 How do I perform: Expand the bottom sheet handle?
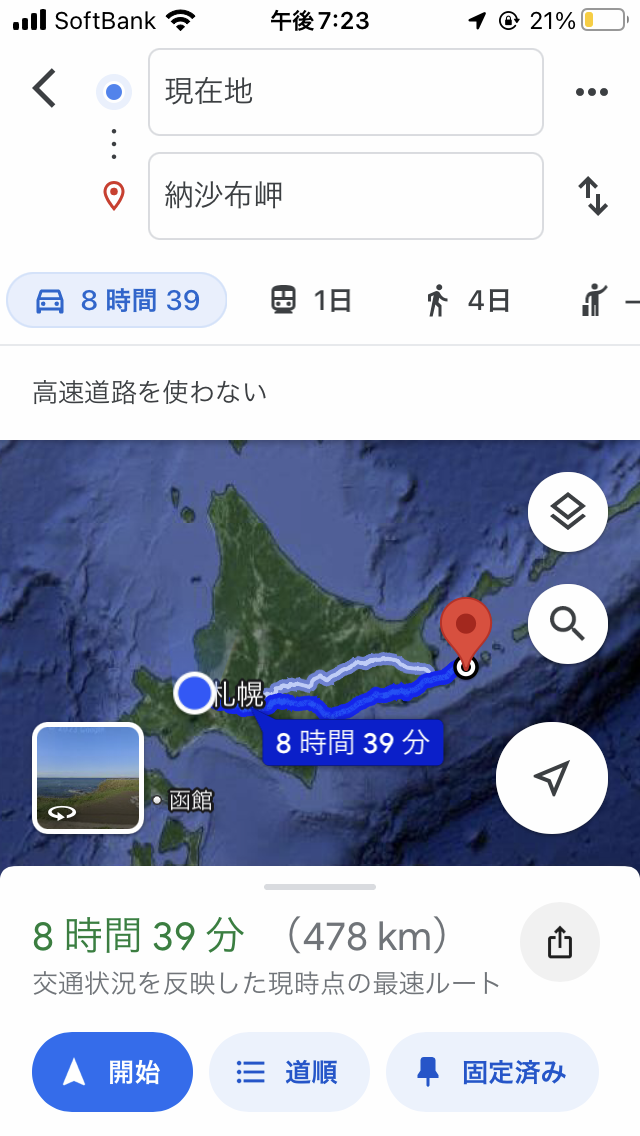click(320, 887)
